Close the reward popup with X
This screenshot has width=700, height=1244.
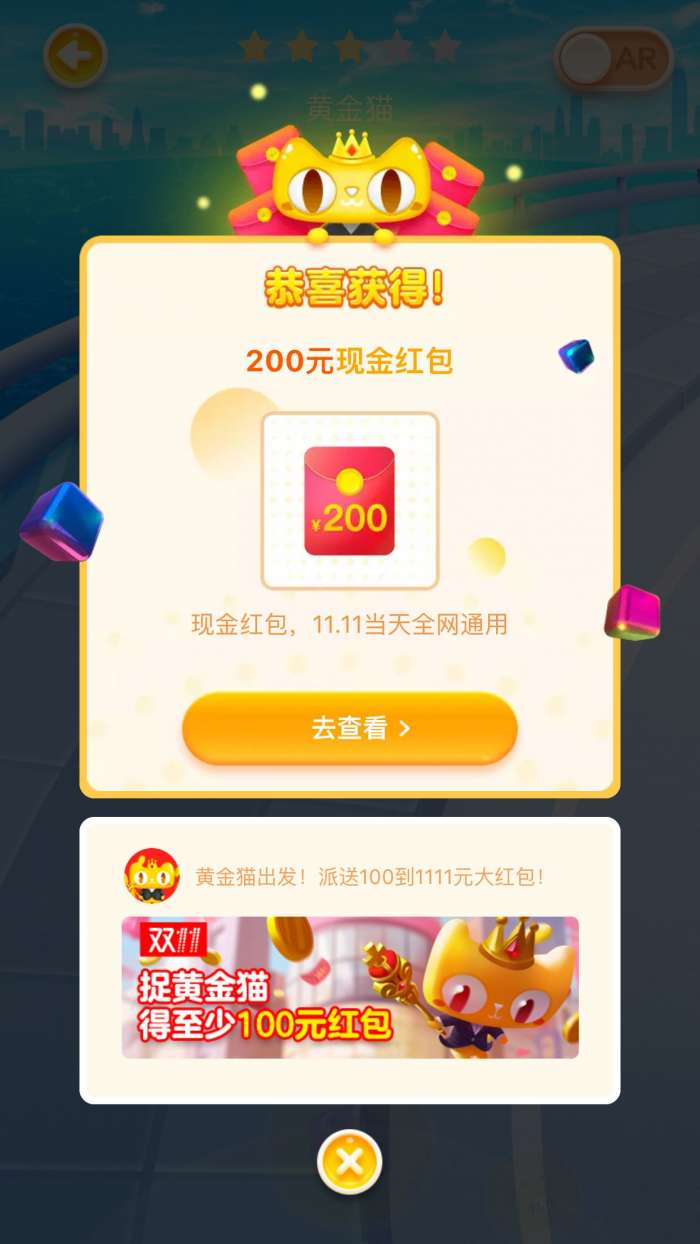tap(349, 1162)
